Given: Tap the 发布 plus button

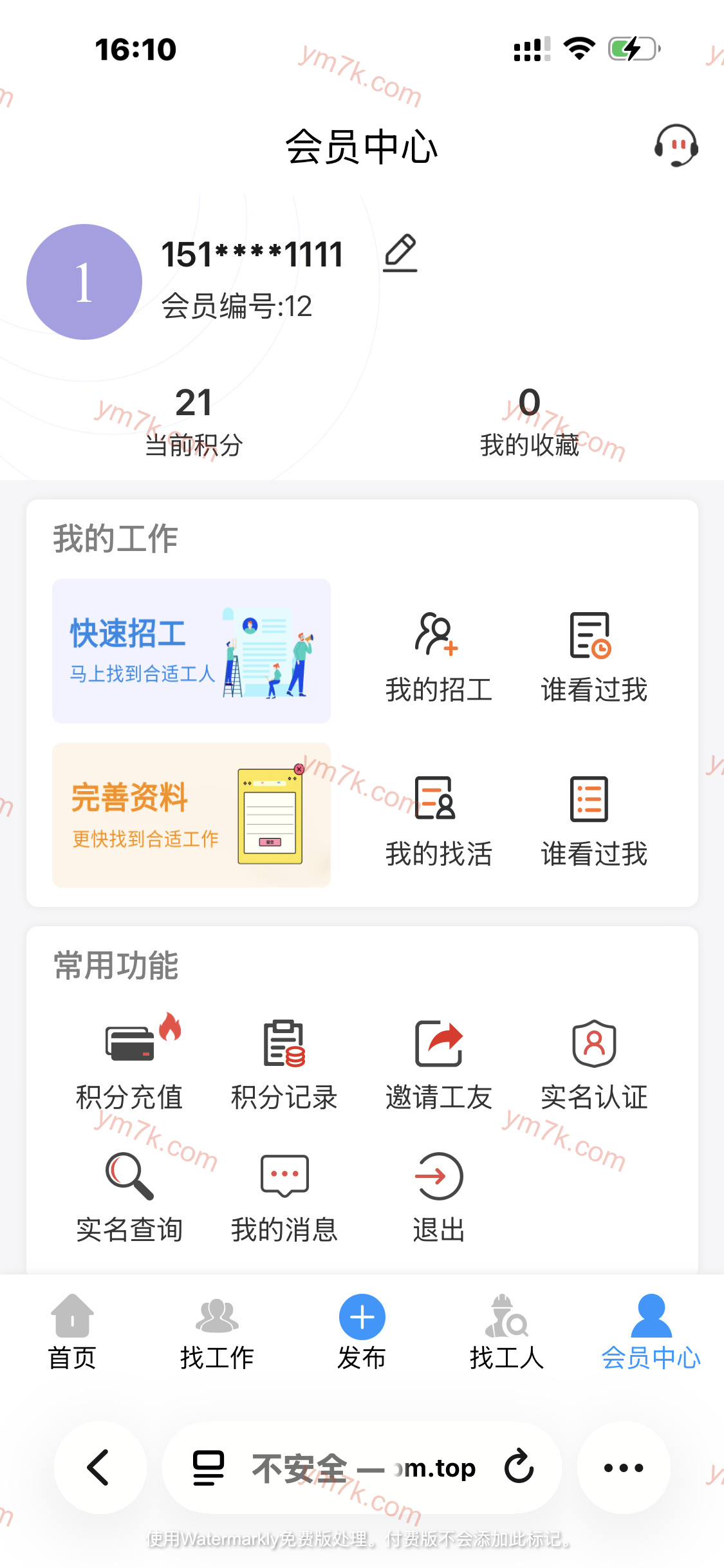Looking at the screenshot, I should coord(362,1318).
